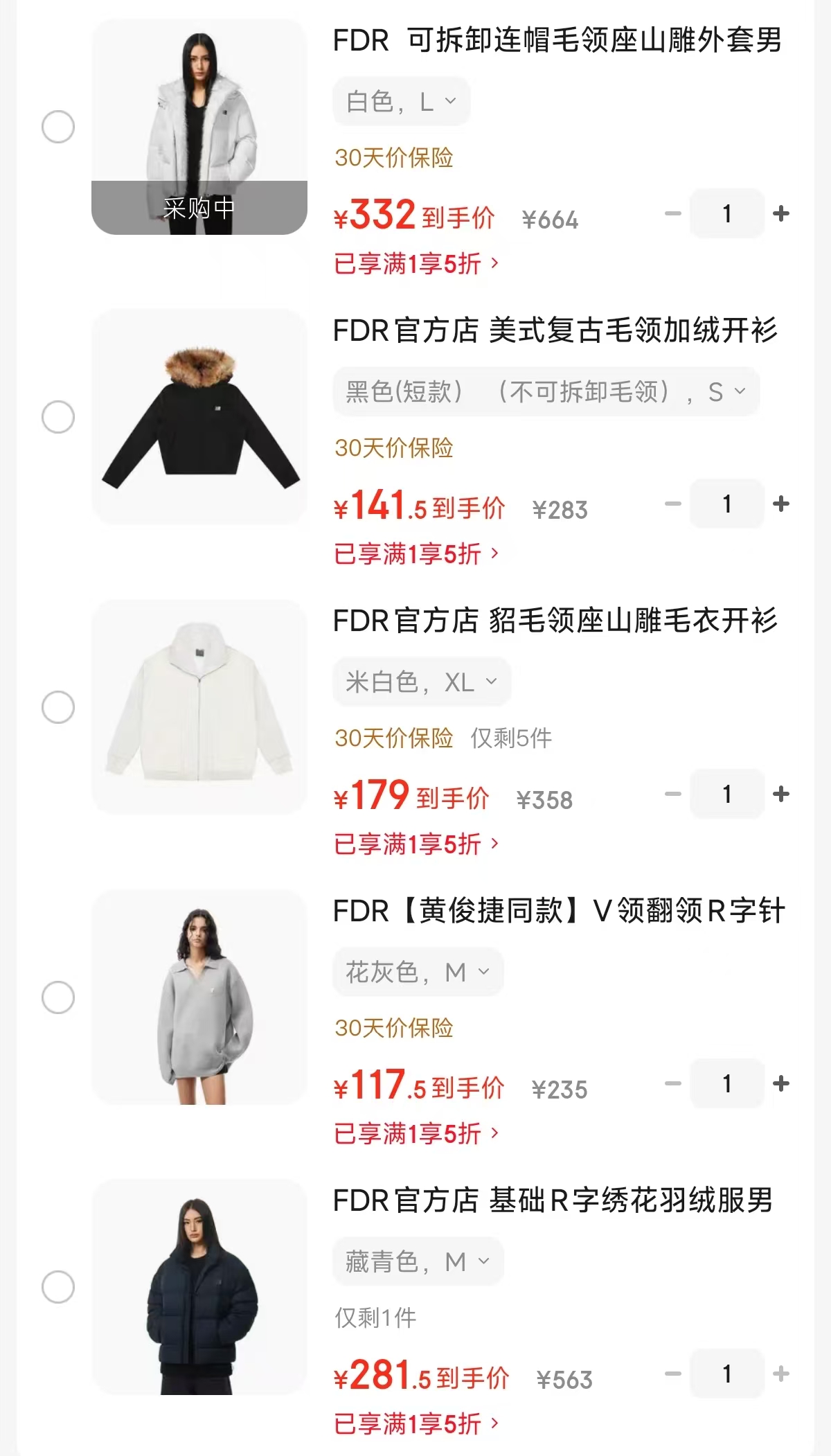Open the navy down jacket product image
This screenshot has width=831, height=1456.
click(199, 1287)
